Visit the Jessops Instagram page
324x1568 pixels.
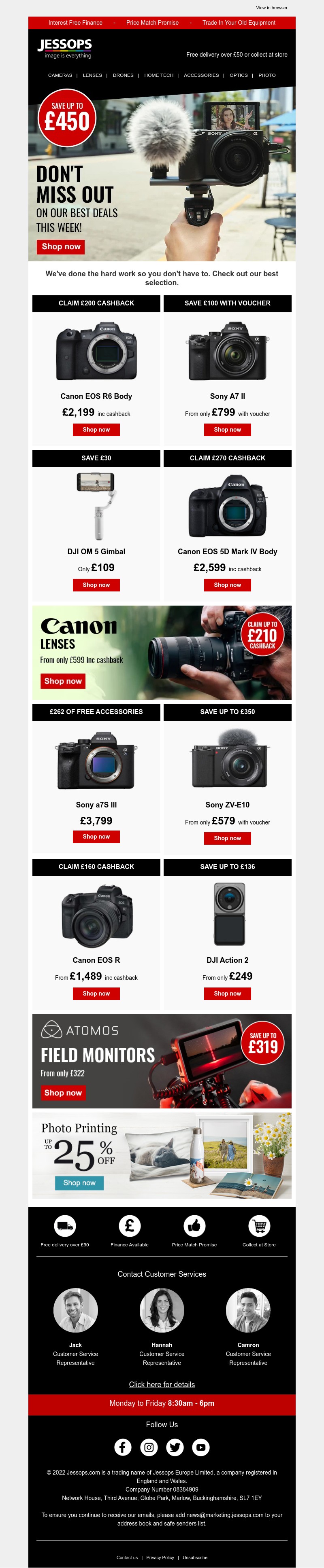149,1447
